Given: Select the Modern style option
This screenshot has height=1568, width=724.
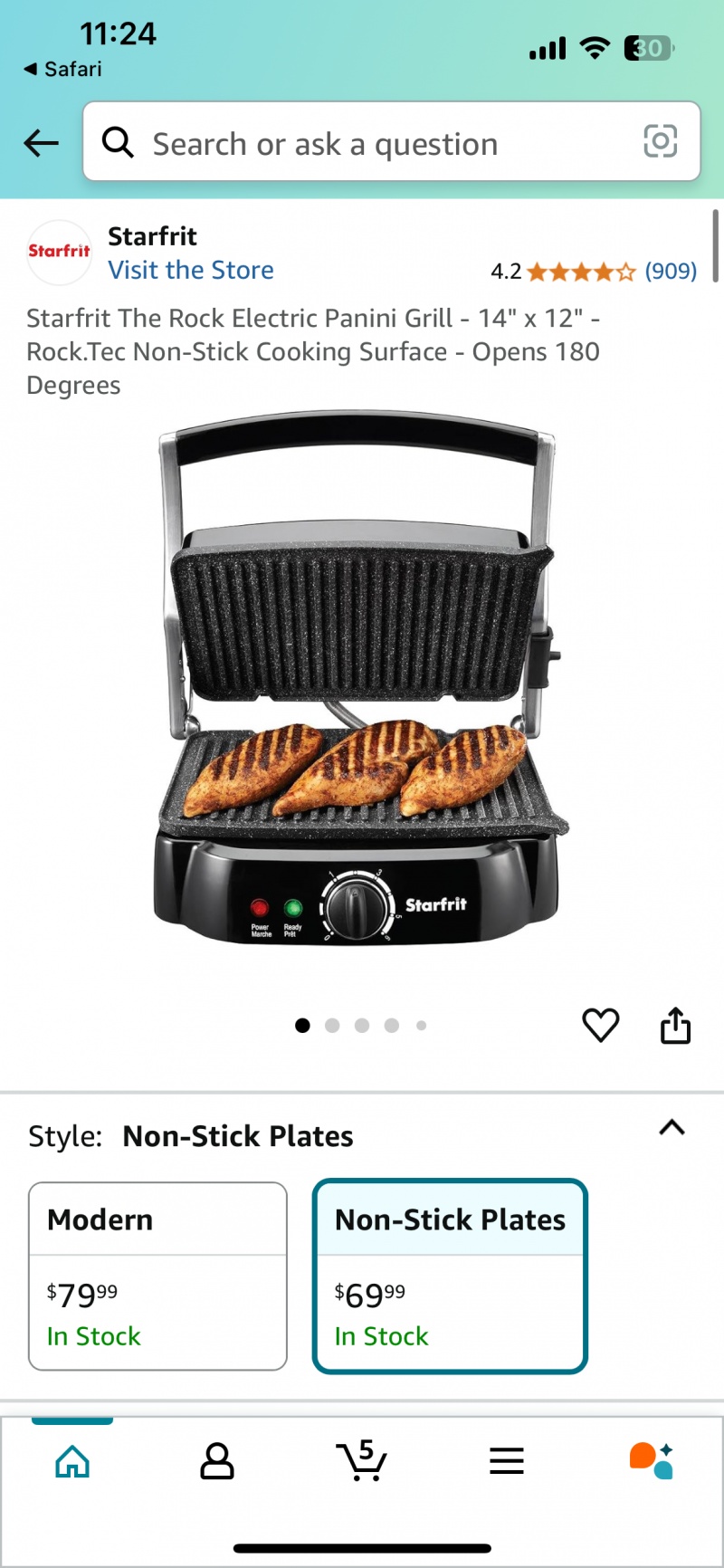Looking at the screenshot, I should 157,1276.
